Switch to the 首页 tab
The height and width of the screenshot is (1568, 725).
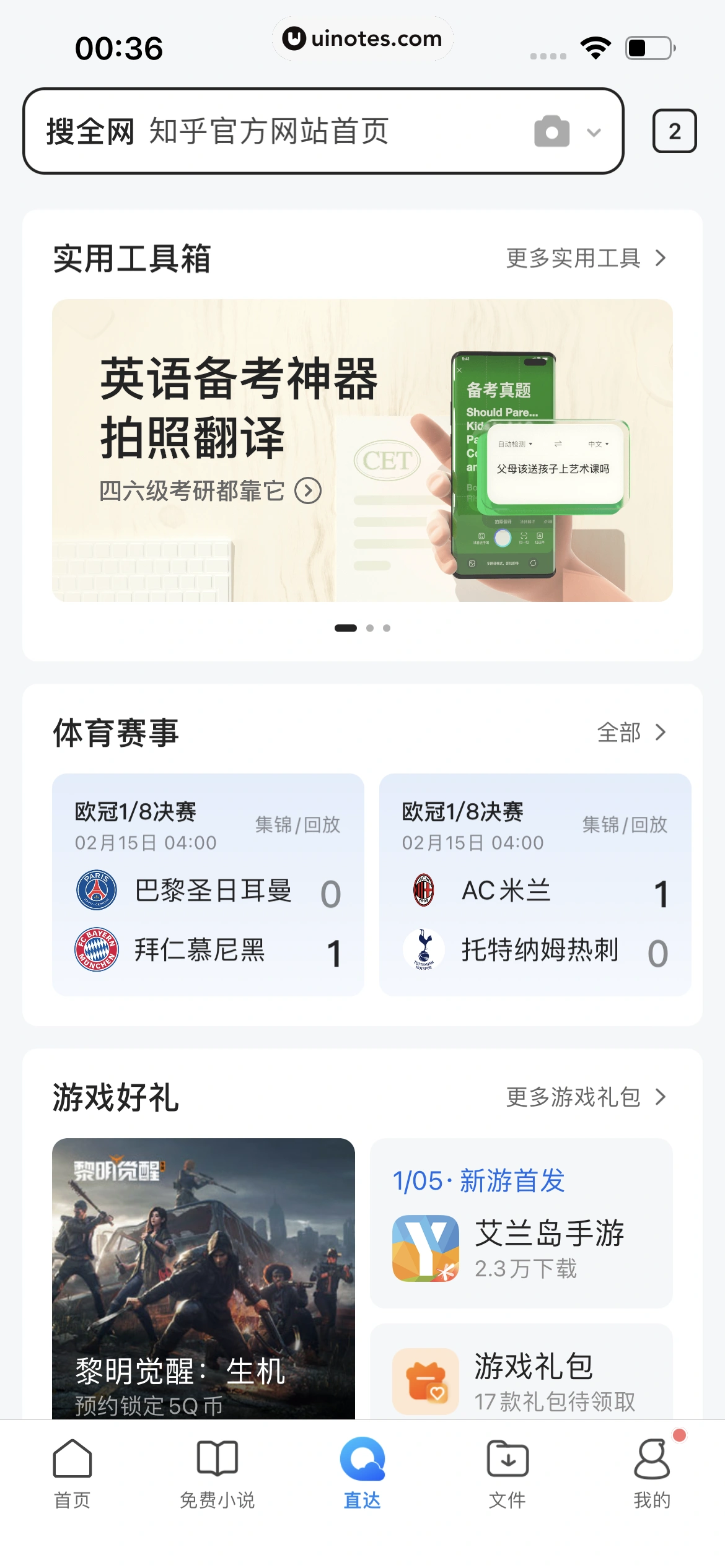pyautogui.click(x=72, y=1474)
